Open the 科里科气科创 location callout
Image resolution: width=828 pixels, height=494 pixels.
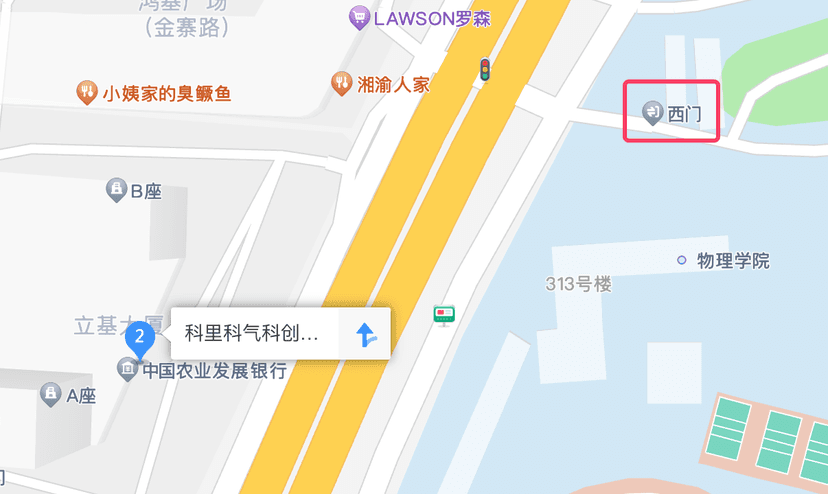(x=252, y=335)
